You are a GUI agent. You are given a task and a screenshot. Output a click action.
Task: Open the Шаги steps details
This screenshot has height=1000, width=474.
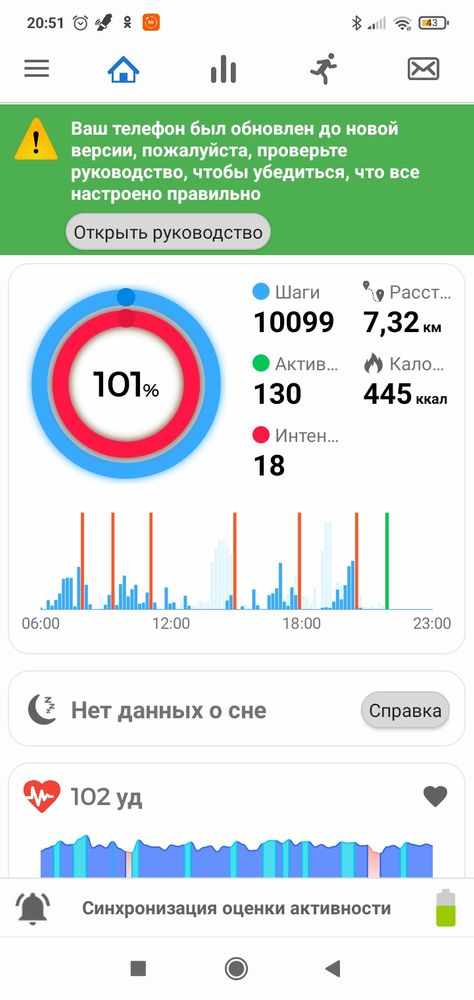click(294, 308)
